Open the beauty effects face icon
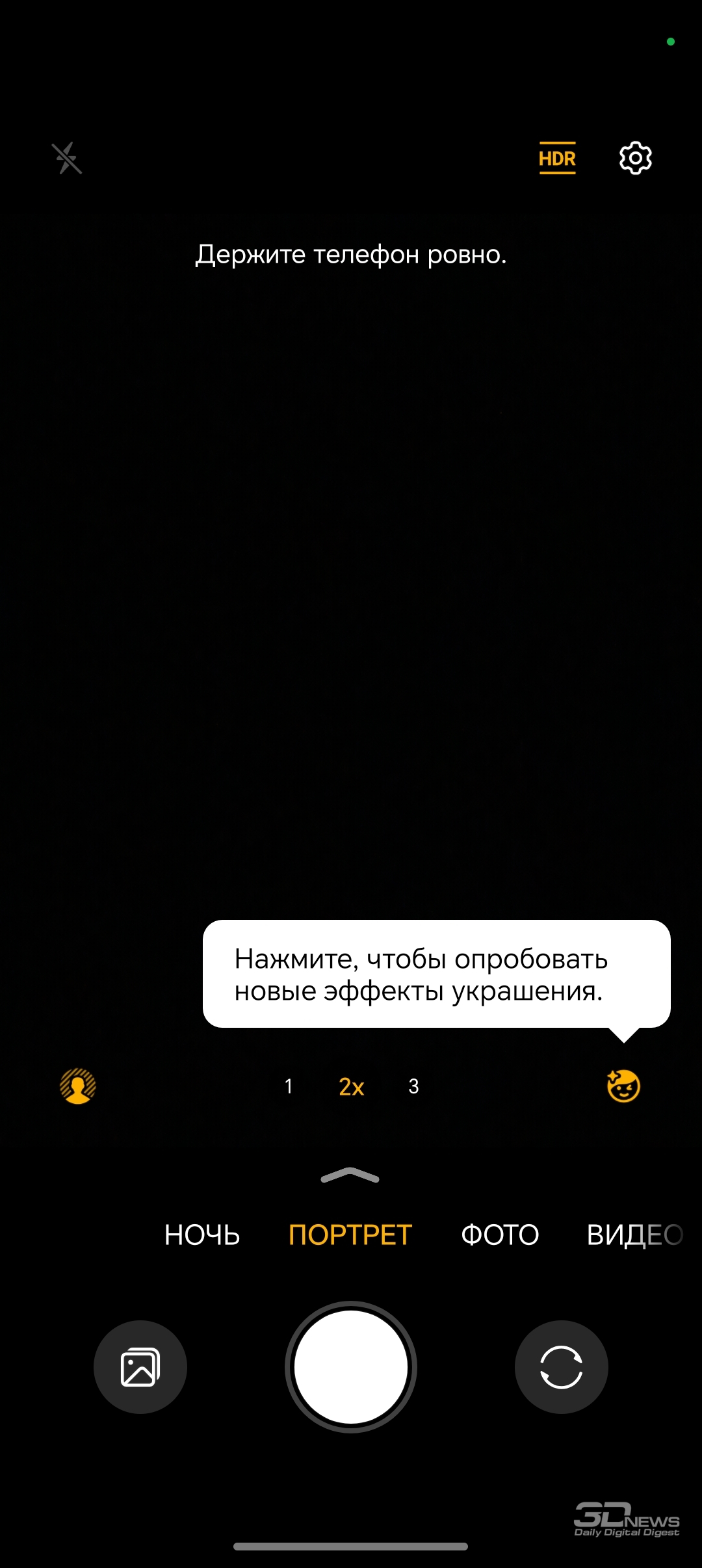The width and height of the screenshot is (702, 1568). click(x=623, y=1086)
